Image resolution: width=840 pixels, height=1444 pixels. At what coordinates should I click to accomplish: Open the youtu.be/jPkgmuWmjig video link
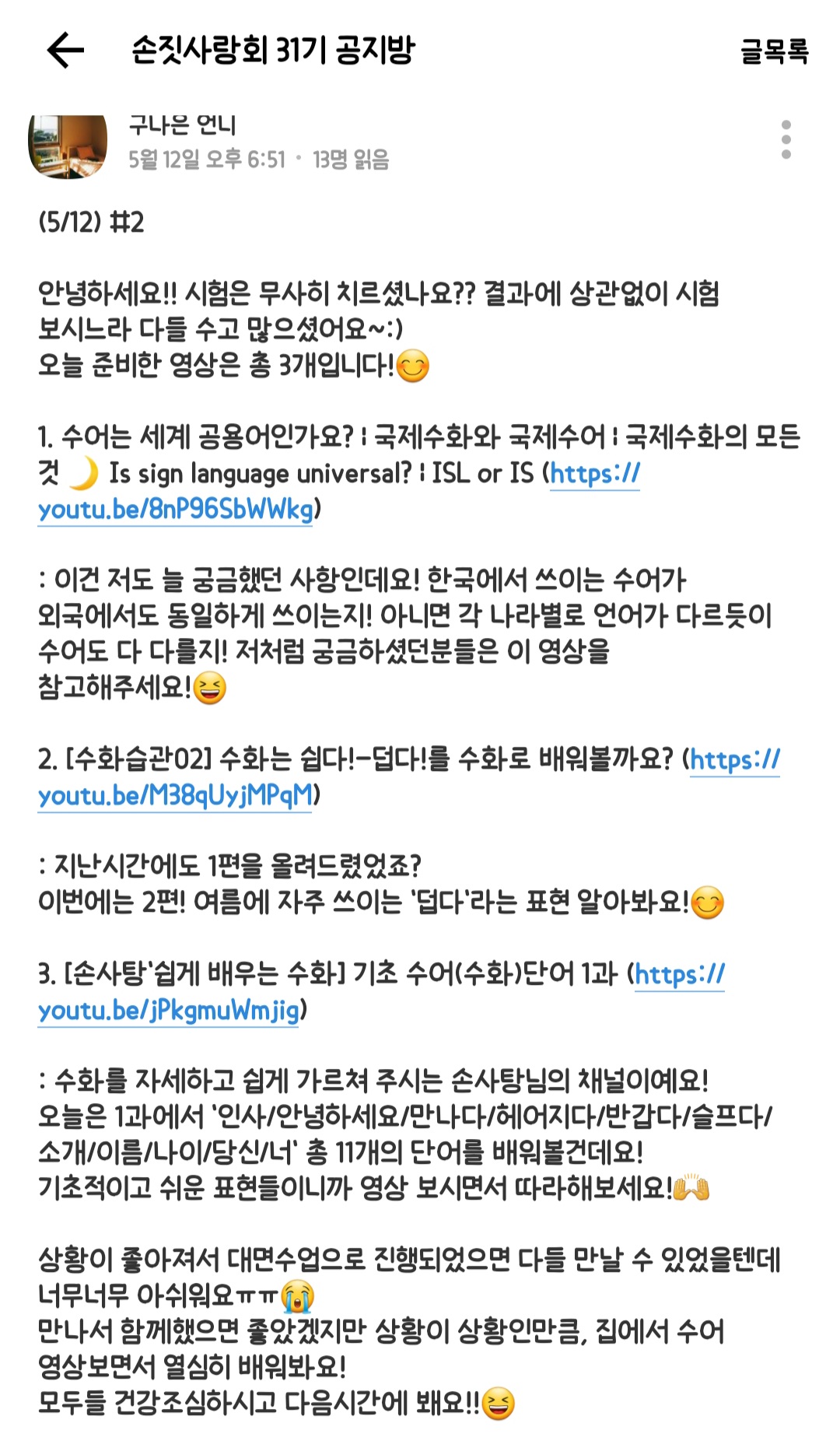click(169, 1010)
